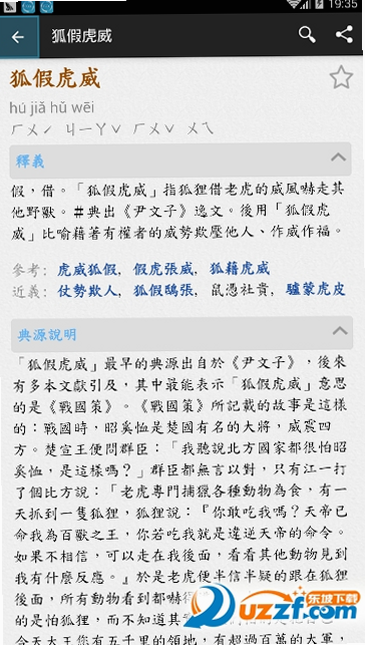The width and height of the screenshot is (365, 645).
Task: Open the synonym 狐假鴟張
Action: tap(163, 291)
